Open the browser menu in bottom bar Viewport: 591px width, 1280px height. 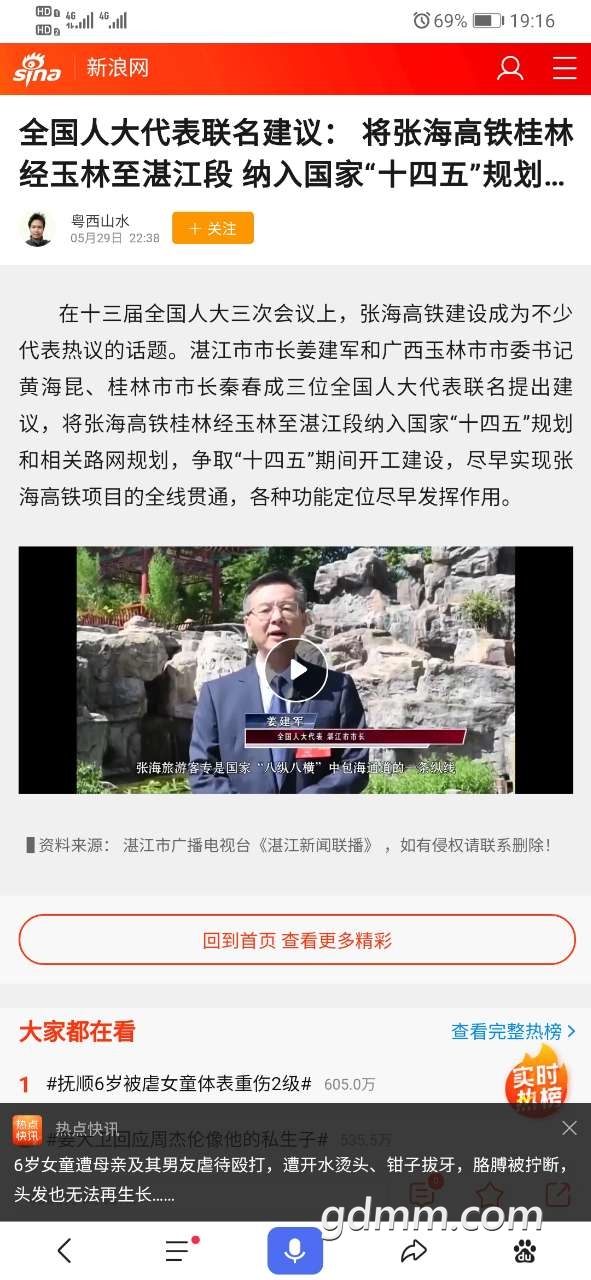180,1250
